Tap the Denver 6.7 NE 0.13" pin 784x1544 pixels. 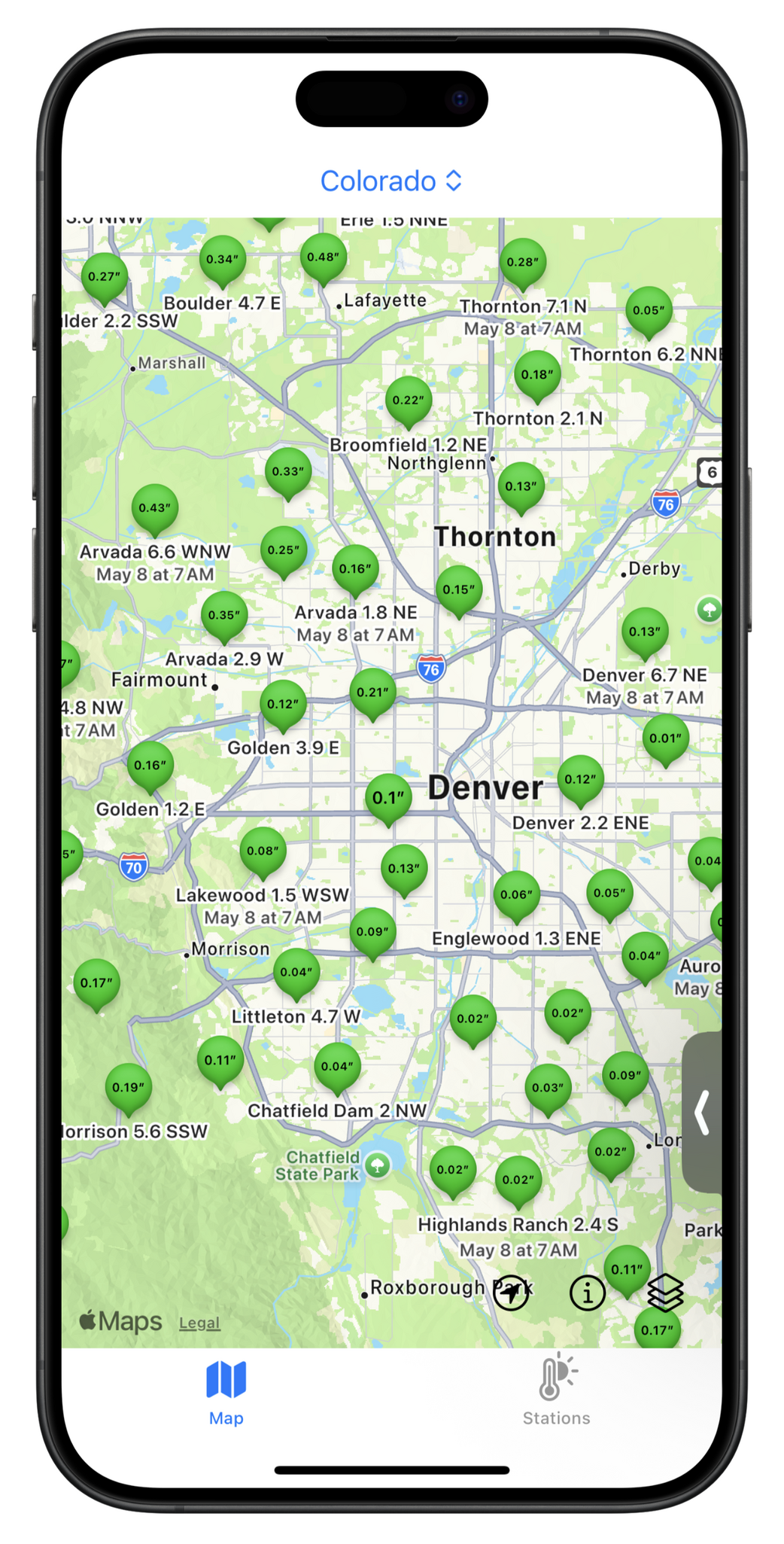coord(645,632)
